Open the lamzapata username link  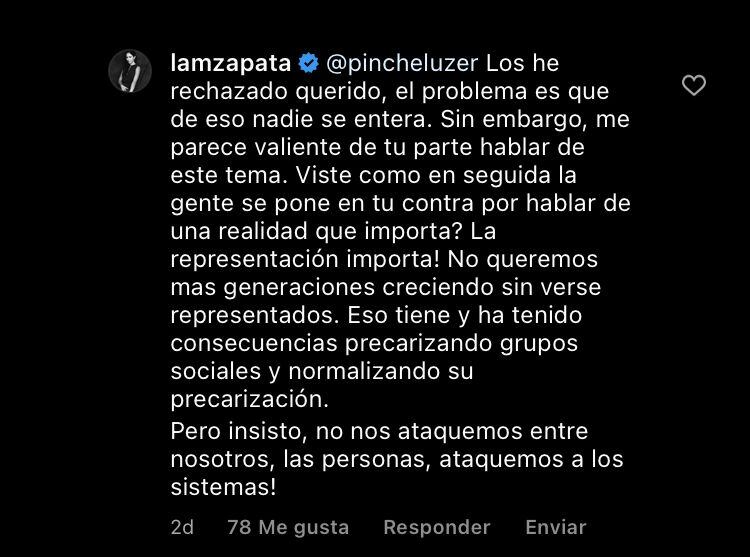(230, 63)
